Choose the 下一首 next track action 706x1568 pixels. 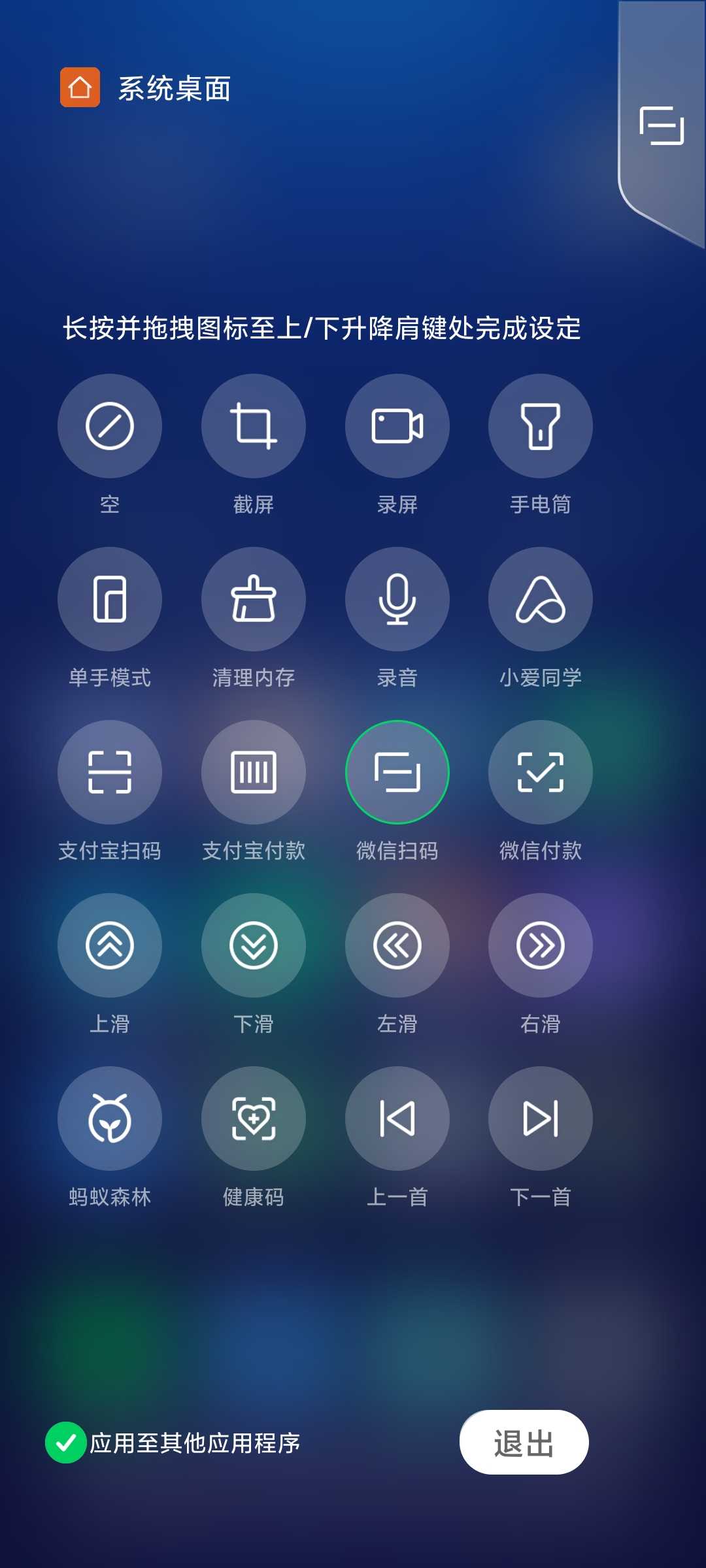(541, 1119)
